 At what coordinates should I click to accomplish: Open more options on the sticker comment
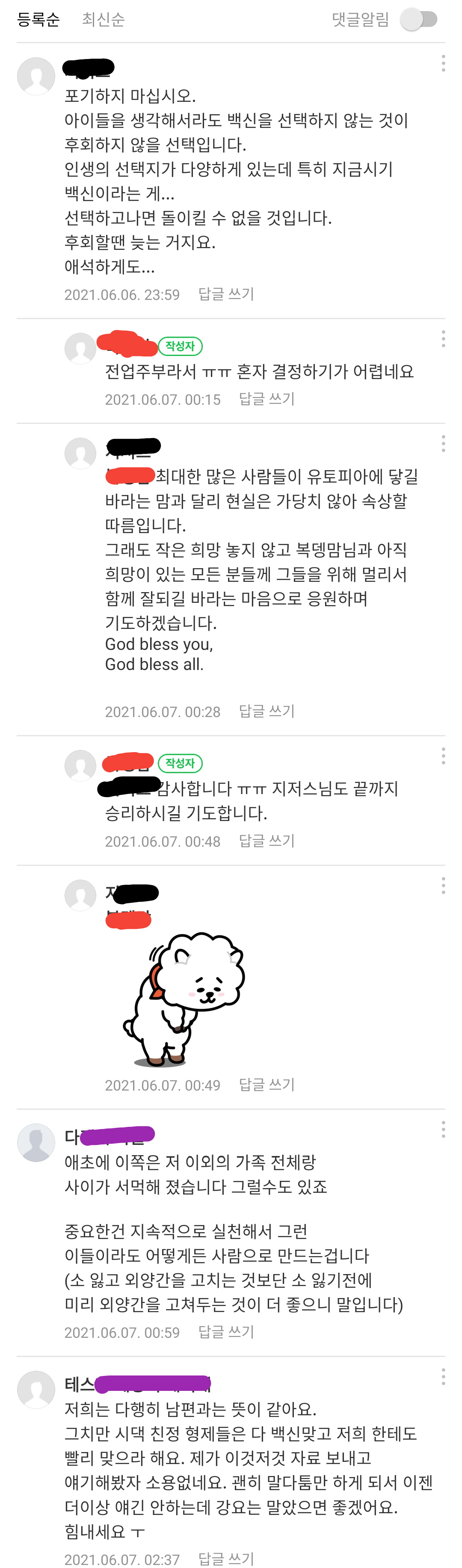click(x=443, y=886)
